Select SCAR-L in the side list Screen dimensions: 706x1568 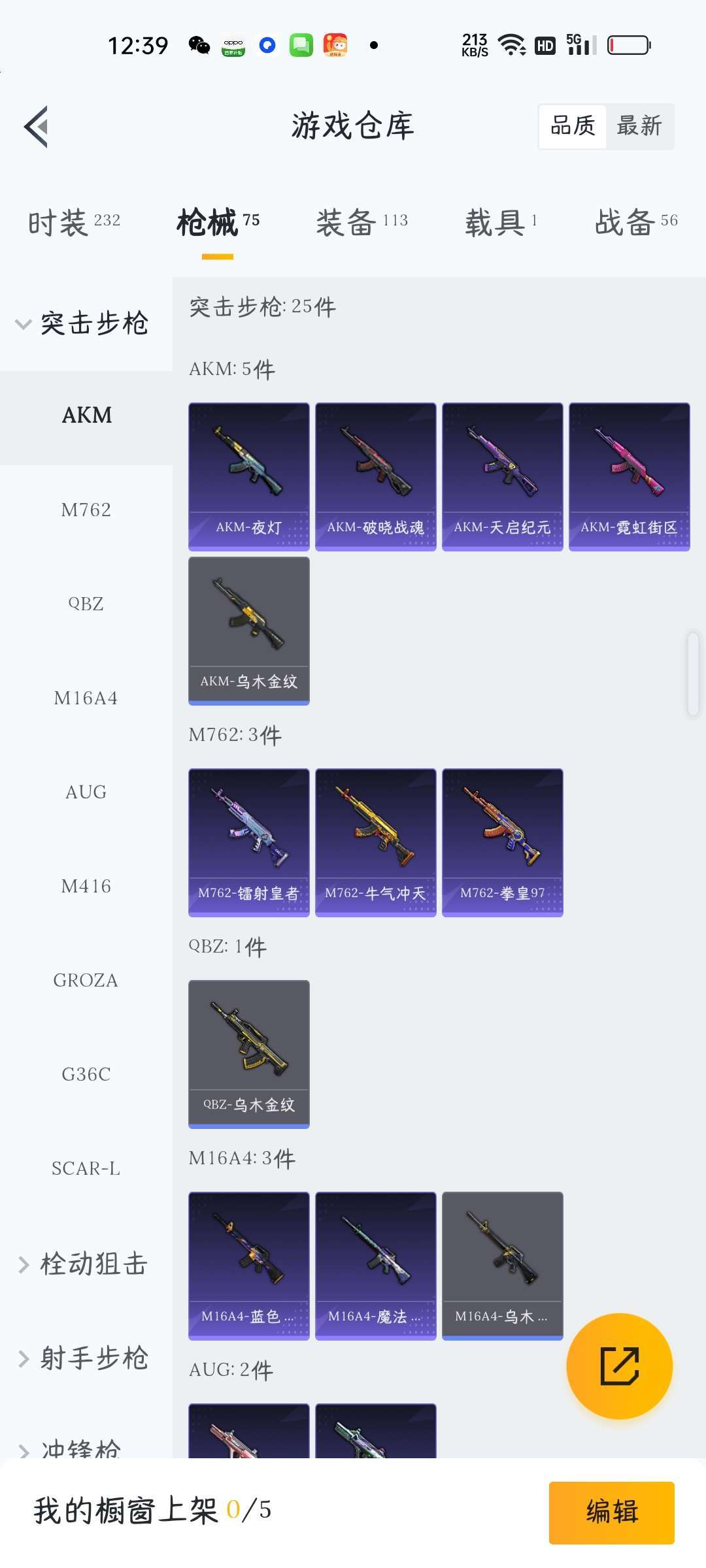click(x=86, y=1168)
